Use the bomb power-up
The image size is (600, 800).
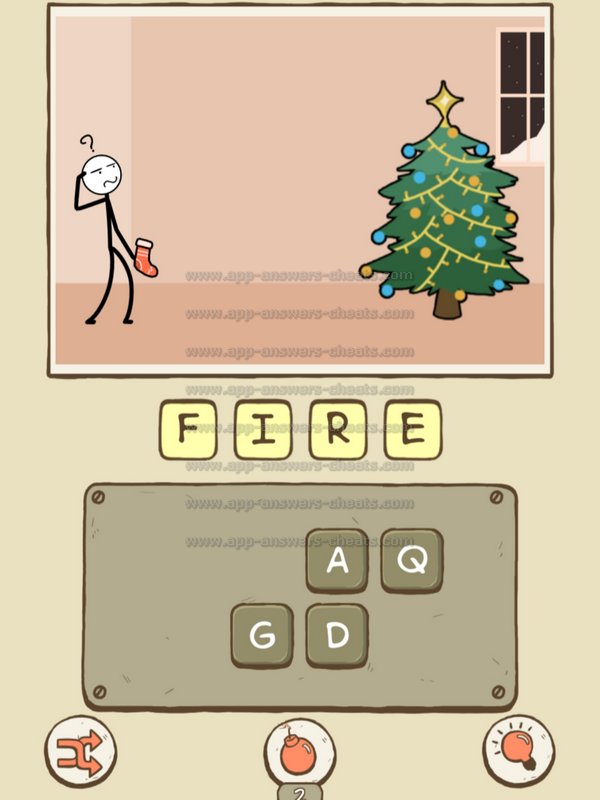click(x=299, y=752)
